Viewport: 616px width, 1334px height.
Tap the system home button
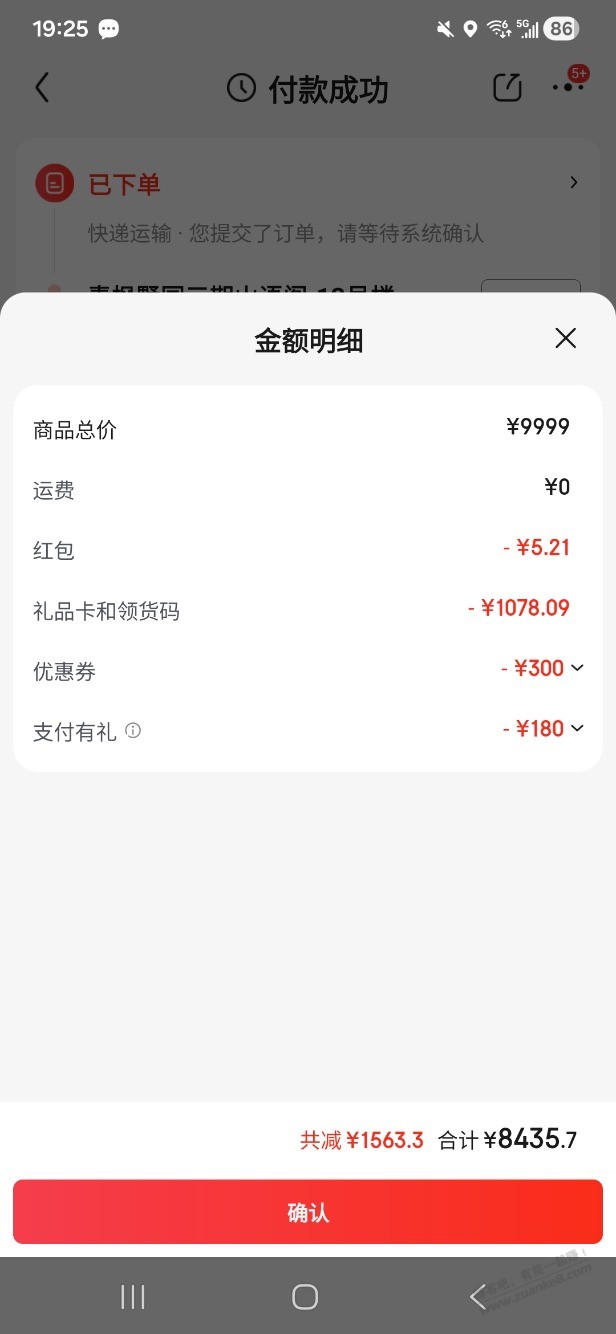click(305, 1297)
